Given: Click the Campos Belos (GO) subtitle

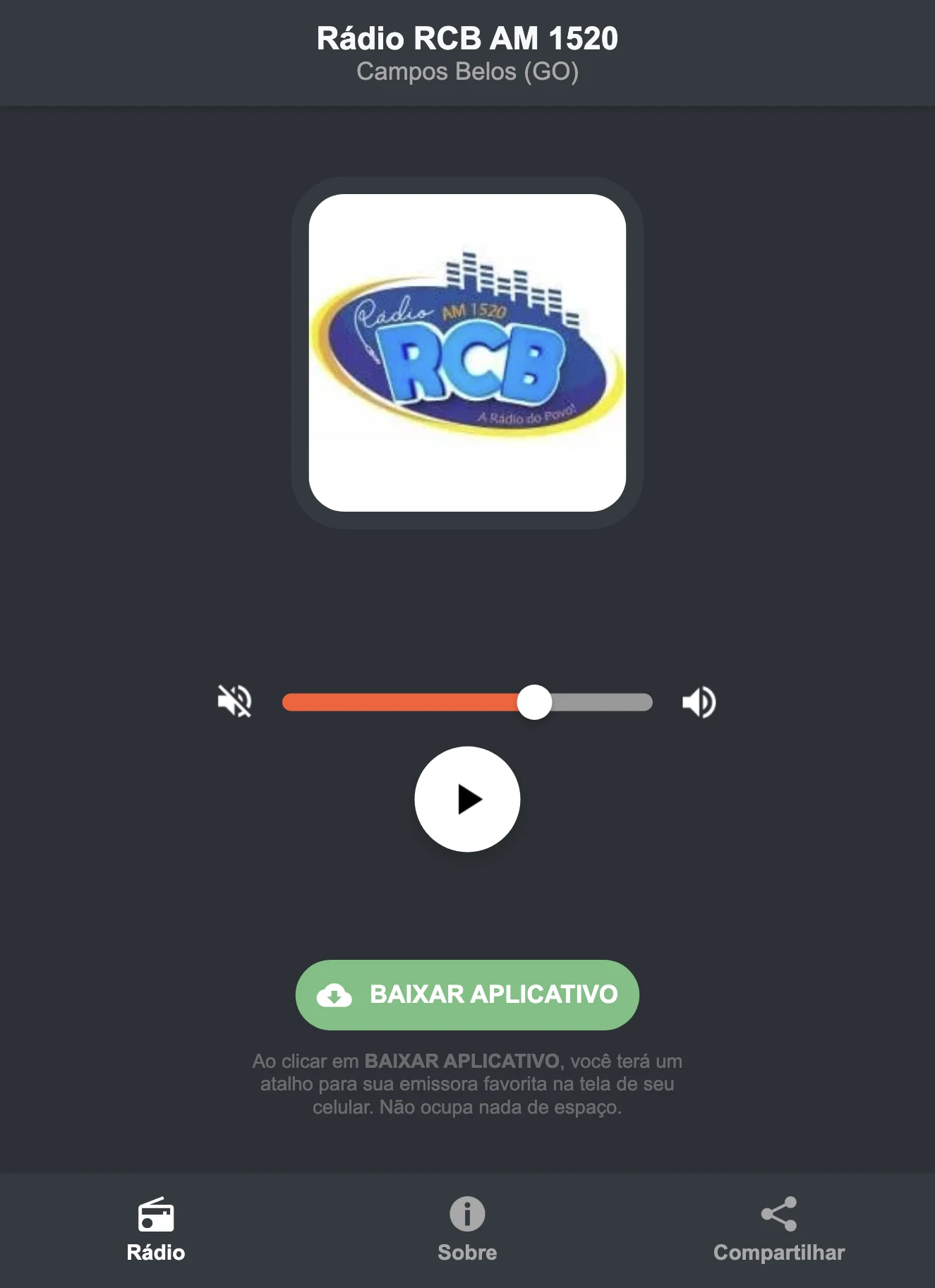Looking at the screenshot, I should [467, 71].
